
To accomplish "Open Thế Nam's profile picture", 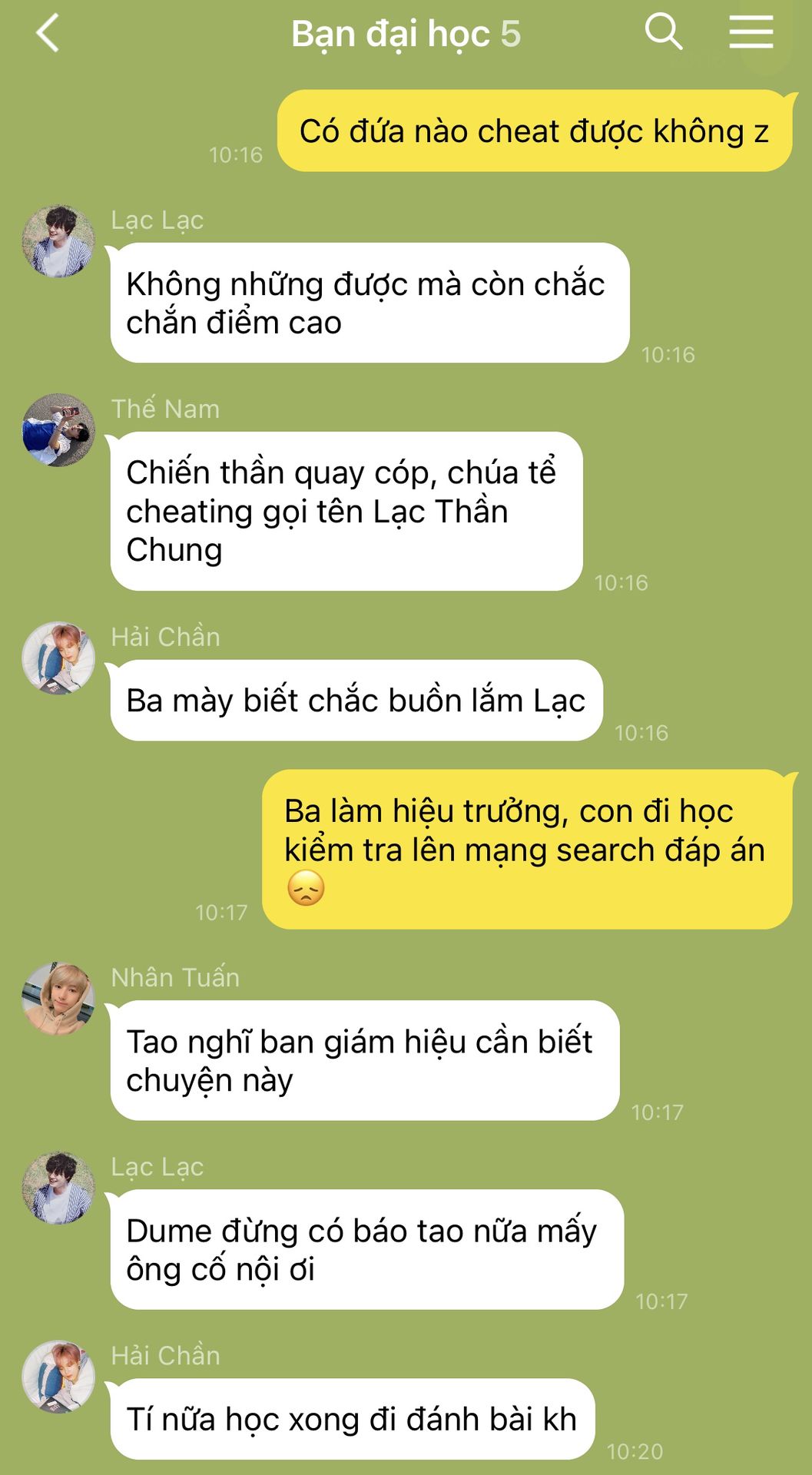I will click(x=58, y=430).
